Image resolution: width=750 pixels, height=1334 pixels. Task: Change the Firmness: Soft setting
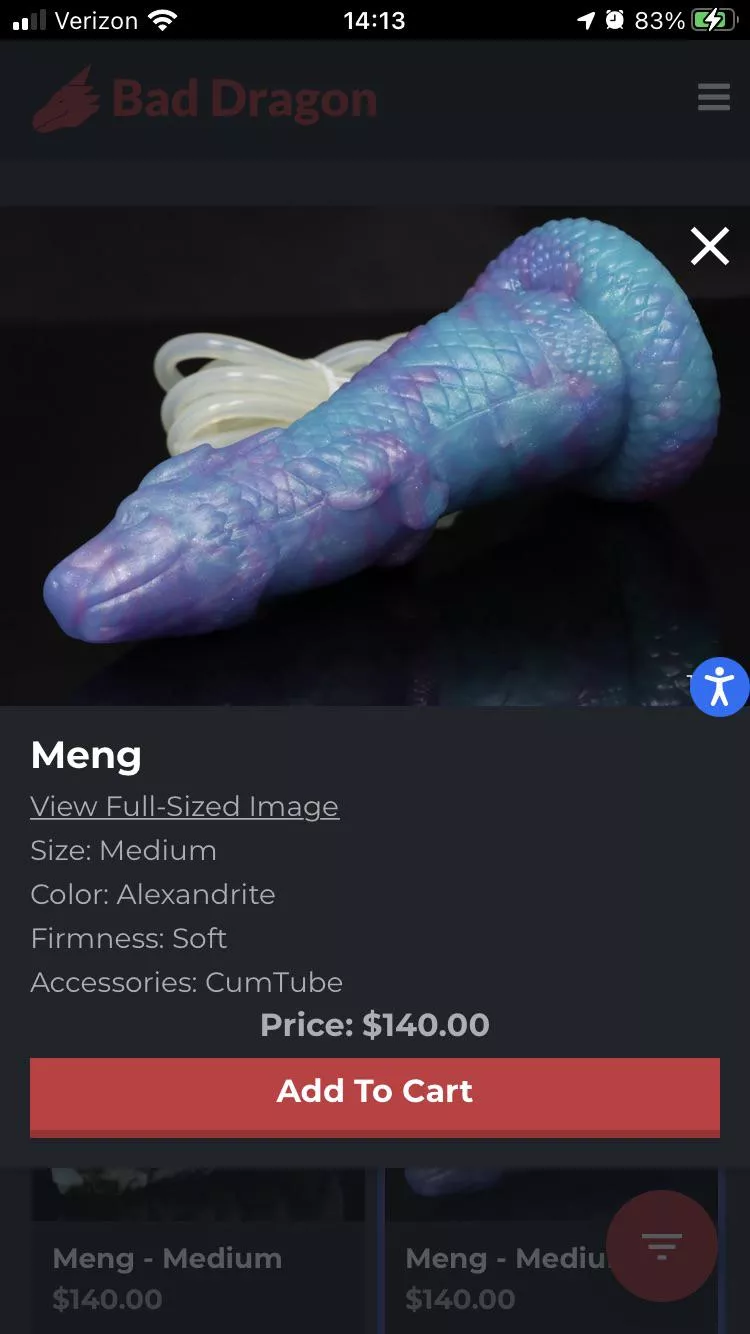pyautogui.click(x=128, y=938)
